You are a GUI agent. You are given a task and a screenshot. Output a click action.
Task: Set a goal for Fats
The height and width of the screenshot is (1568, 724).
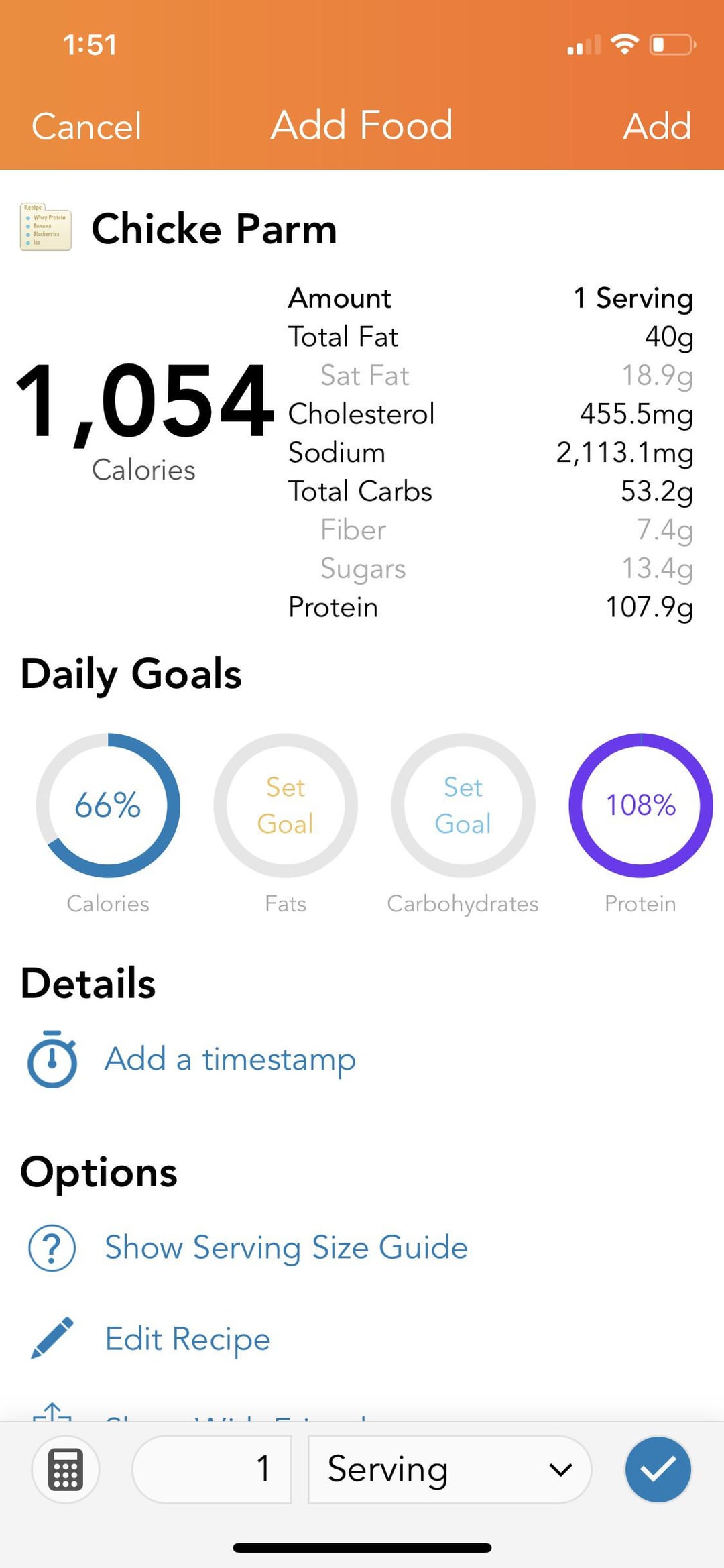pos(286,805)
